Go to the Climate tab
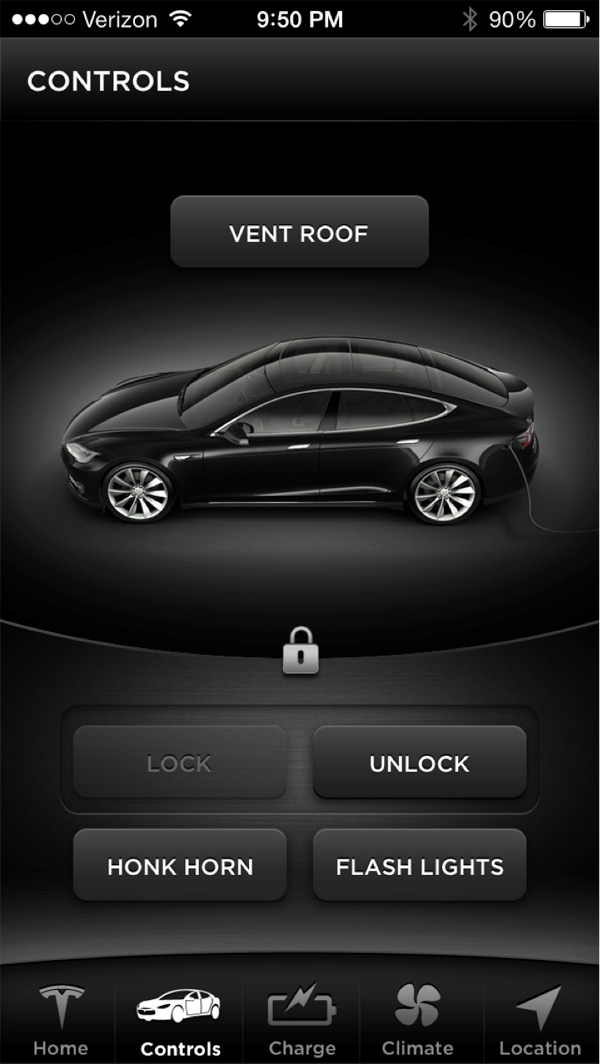The width and height of the screenshot is (600, 1064). (418, 1018)
